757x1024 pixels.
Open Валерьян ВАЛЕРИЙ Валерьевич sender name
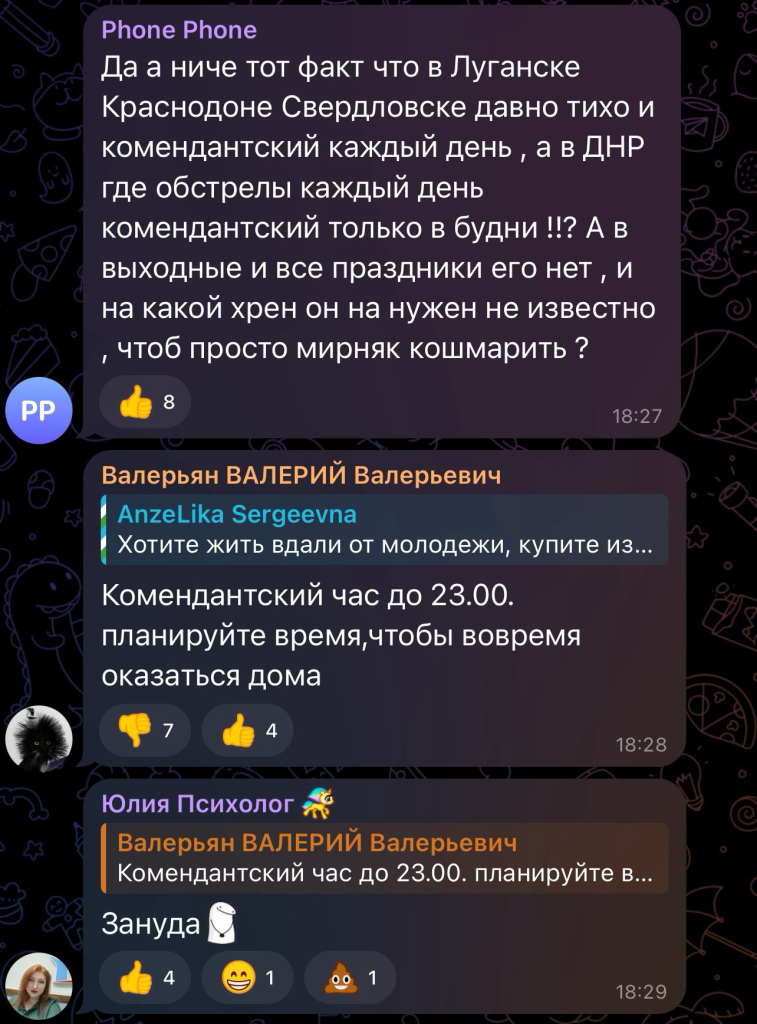[x=300, y=476]
